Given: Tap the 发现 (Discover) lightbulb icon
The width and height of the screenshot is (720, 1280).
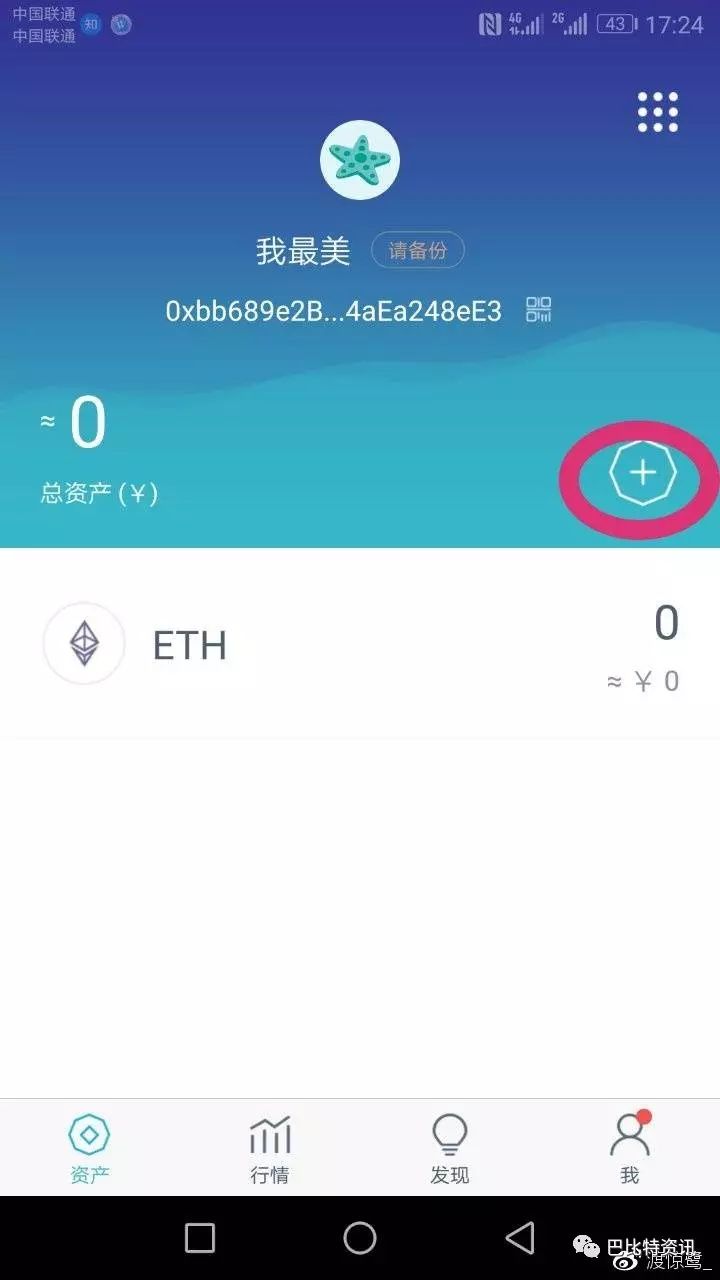Looking at the screenshot, I should pos(449,1135).
